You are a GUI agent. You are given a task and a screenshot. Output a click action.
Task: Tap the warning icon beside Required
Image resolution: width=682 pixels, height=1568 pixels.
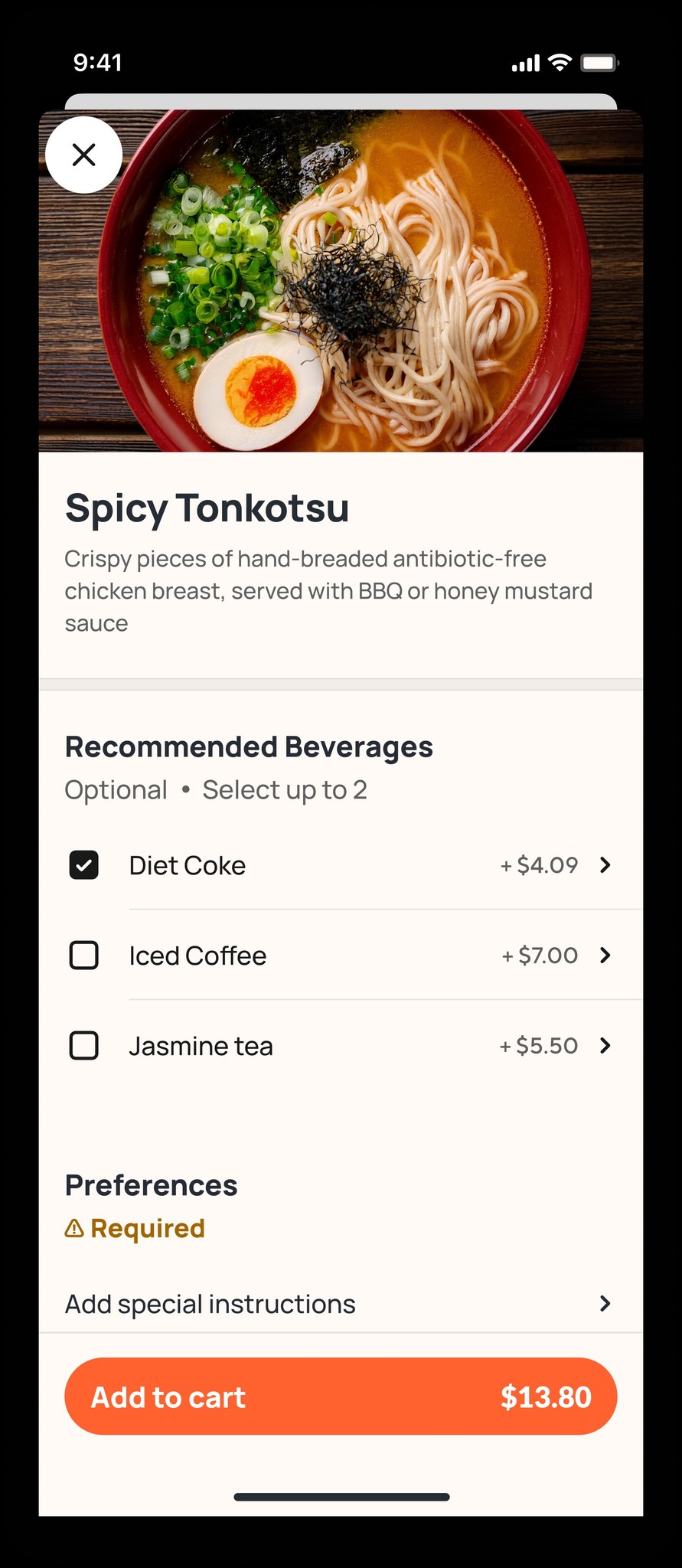(73, 1228)
